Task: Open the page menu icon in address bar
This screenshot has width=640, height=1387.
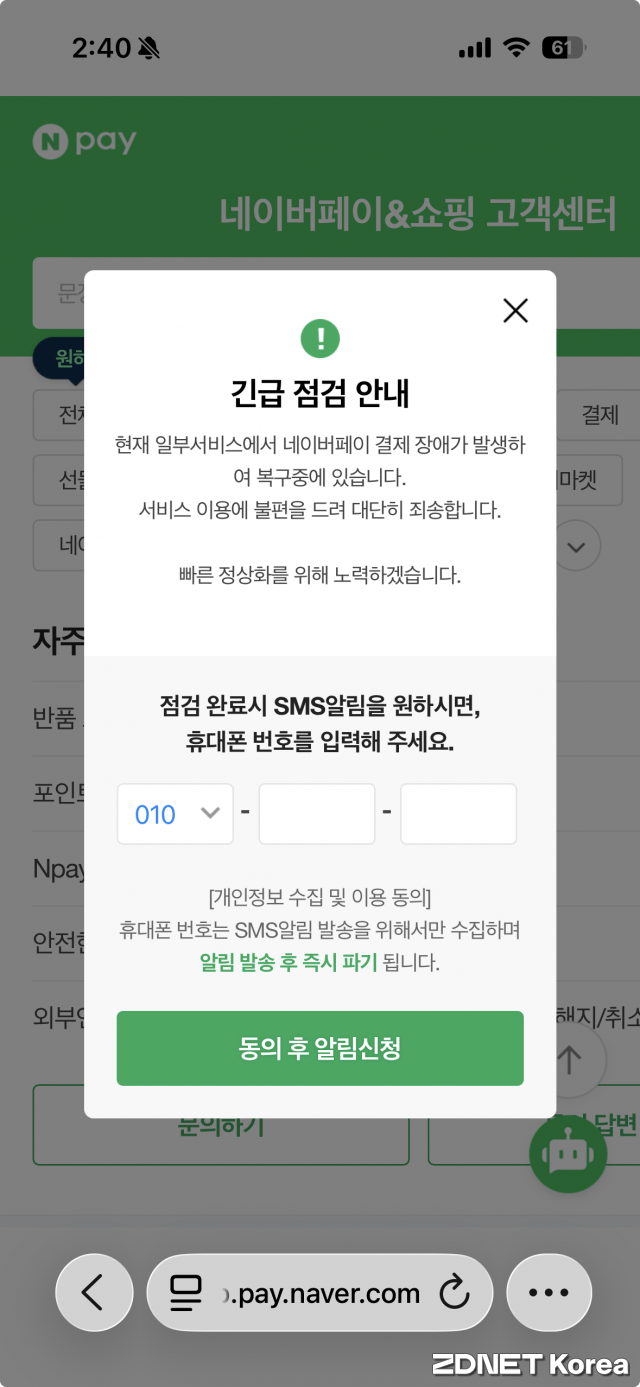Action: (x=186, y=1293)
